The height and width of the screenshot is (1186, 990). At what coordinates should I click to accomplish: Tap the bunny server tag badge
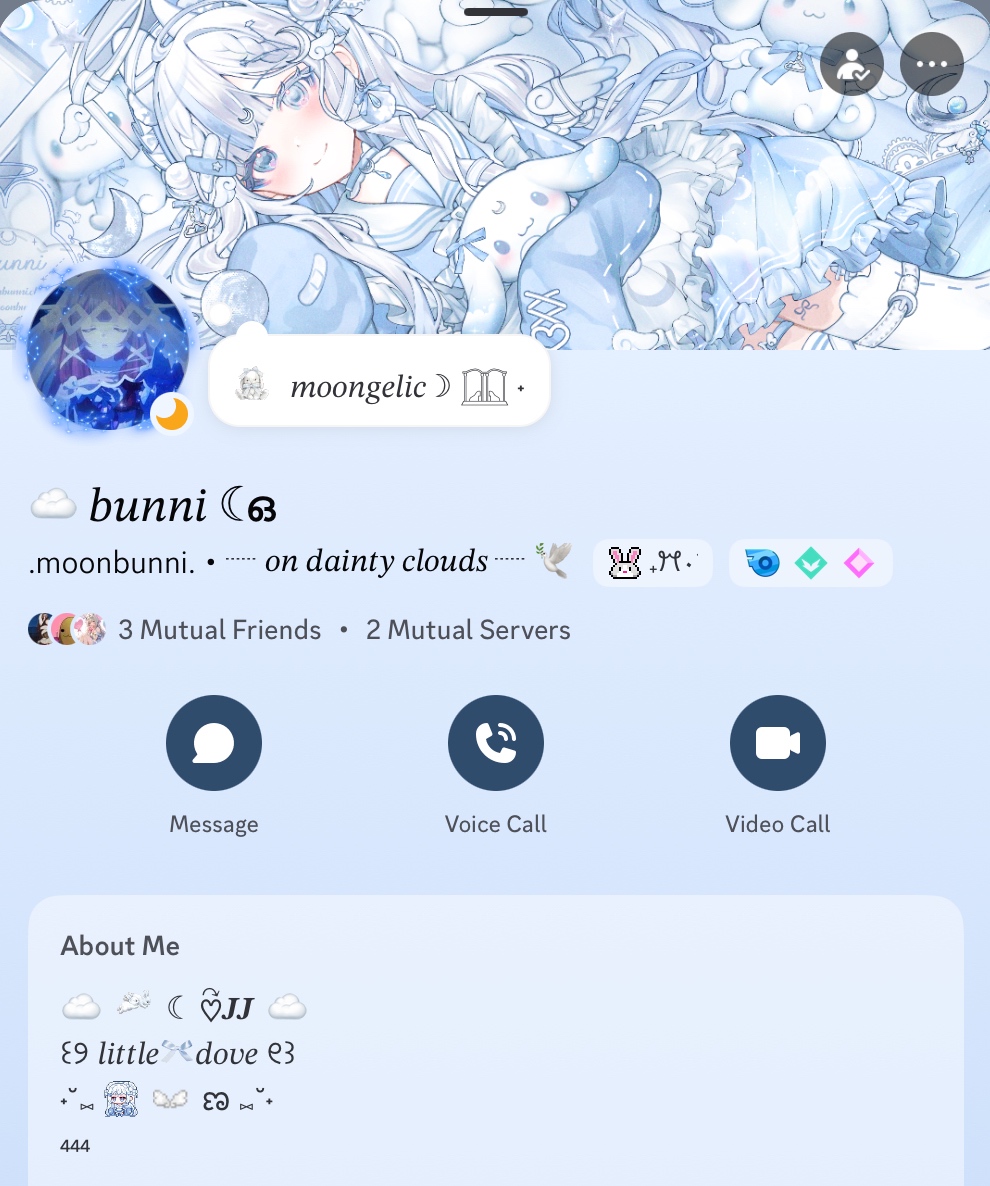pos(652,563)
